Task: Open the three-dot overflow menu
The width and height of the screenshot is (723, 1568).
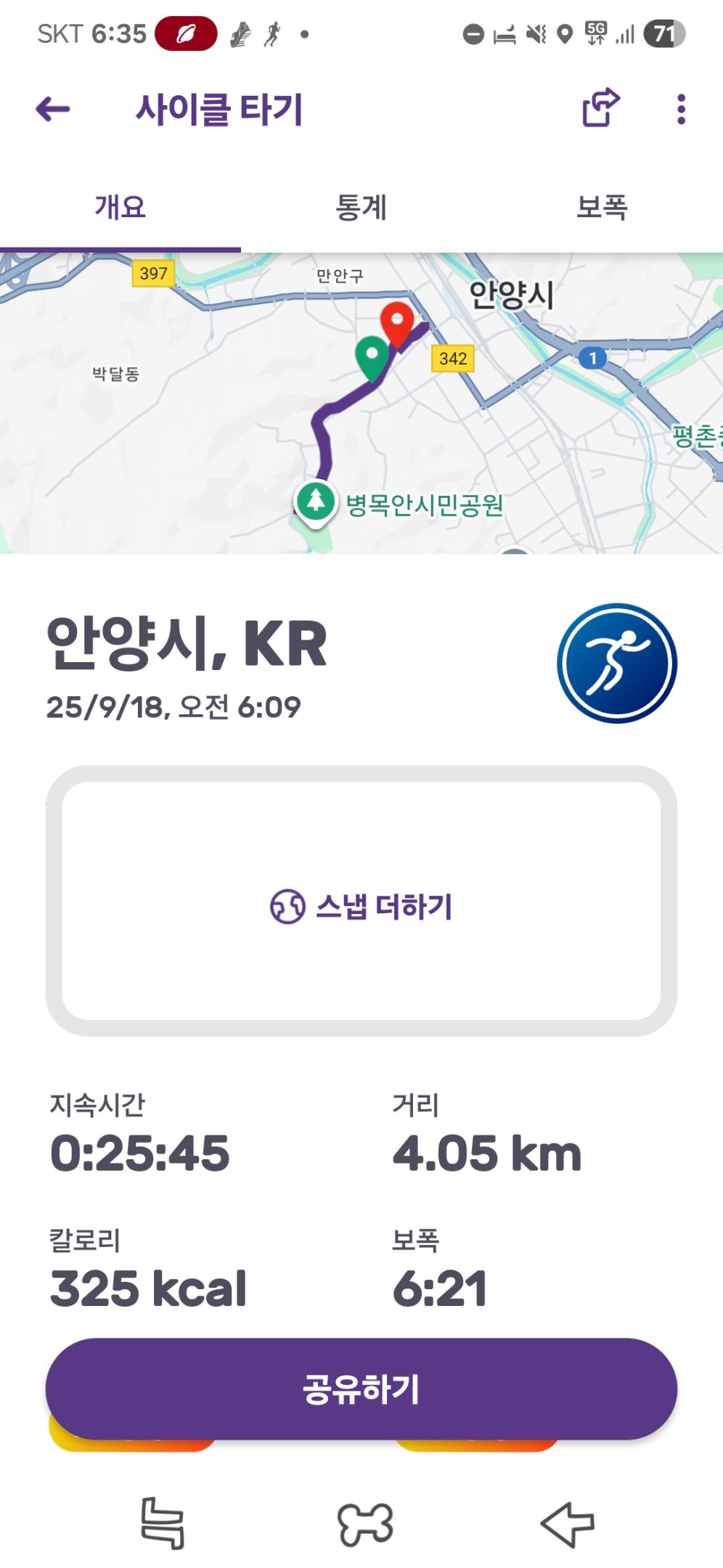Action: pos(680,110)
